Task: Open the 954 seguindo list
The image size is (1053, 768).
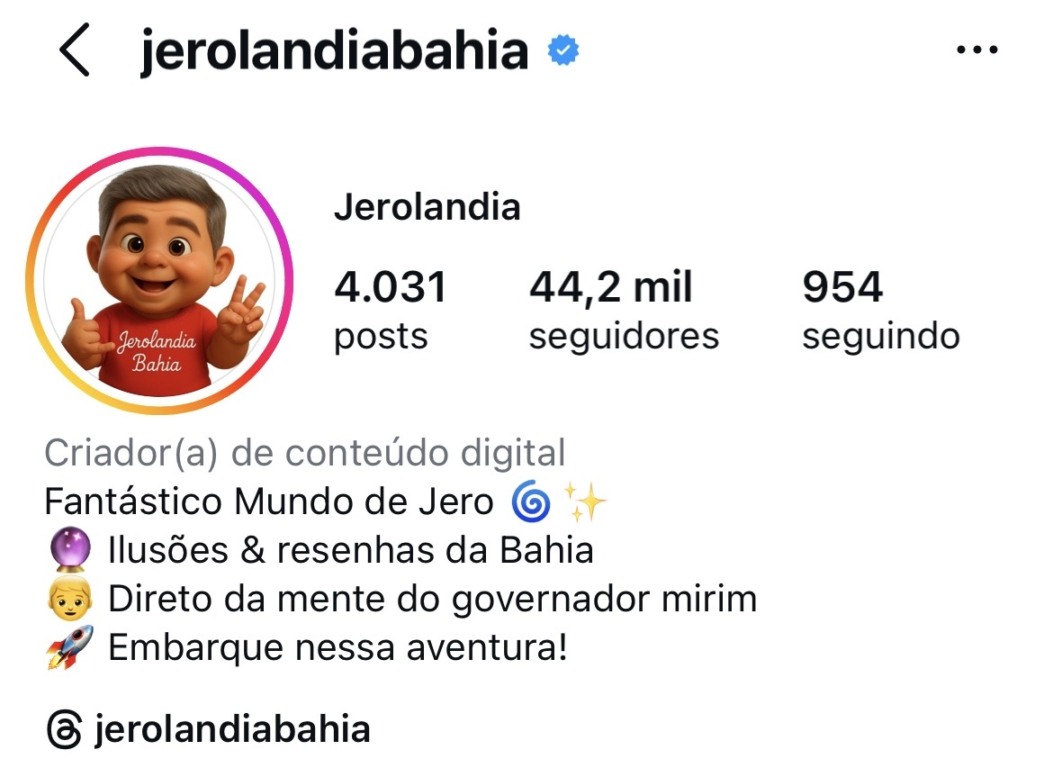Action: [x=879, y=310]
